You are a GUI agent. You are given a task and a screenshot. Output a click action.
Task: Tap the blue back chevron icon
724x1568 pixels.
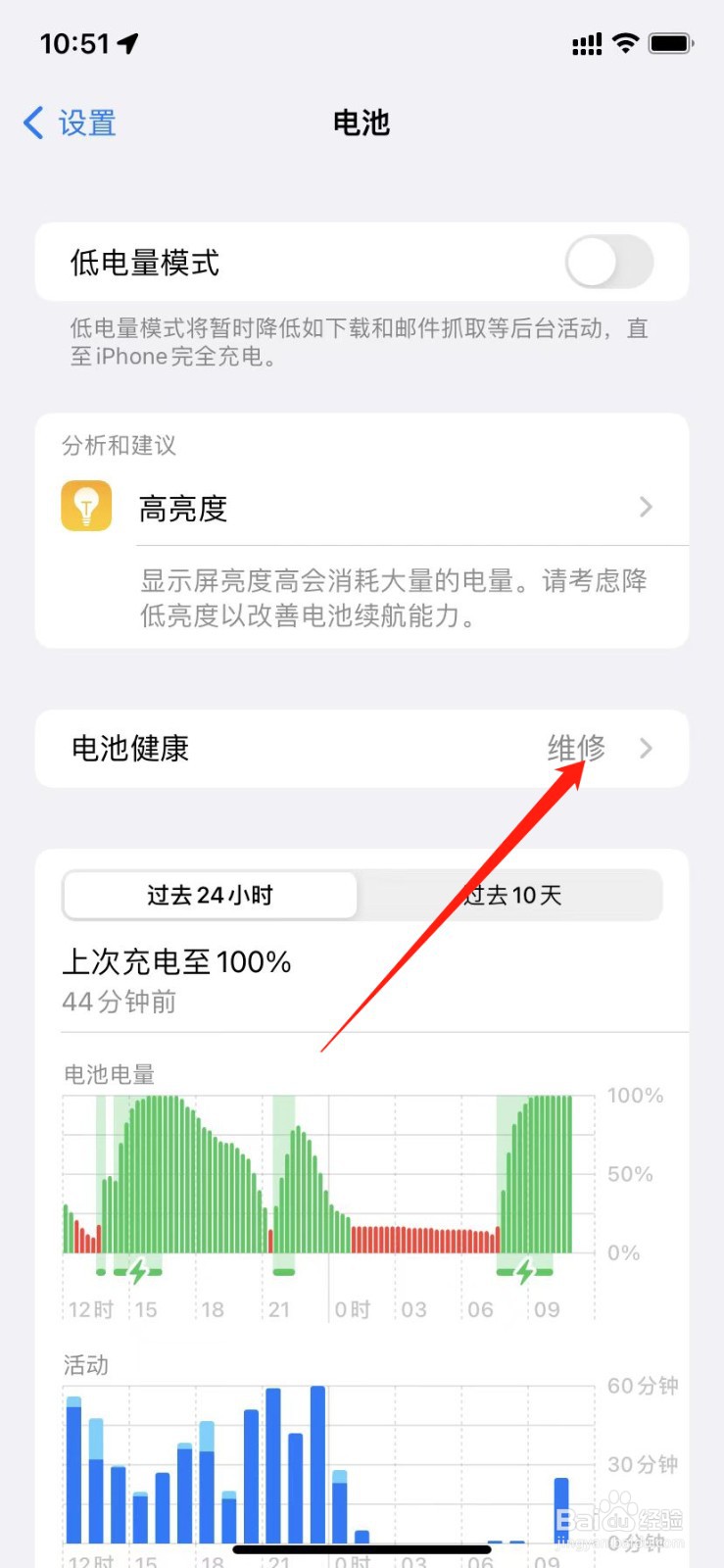[x=32, y=122]
